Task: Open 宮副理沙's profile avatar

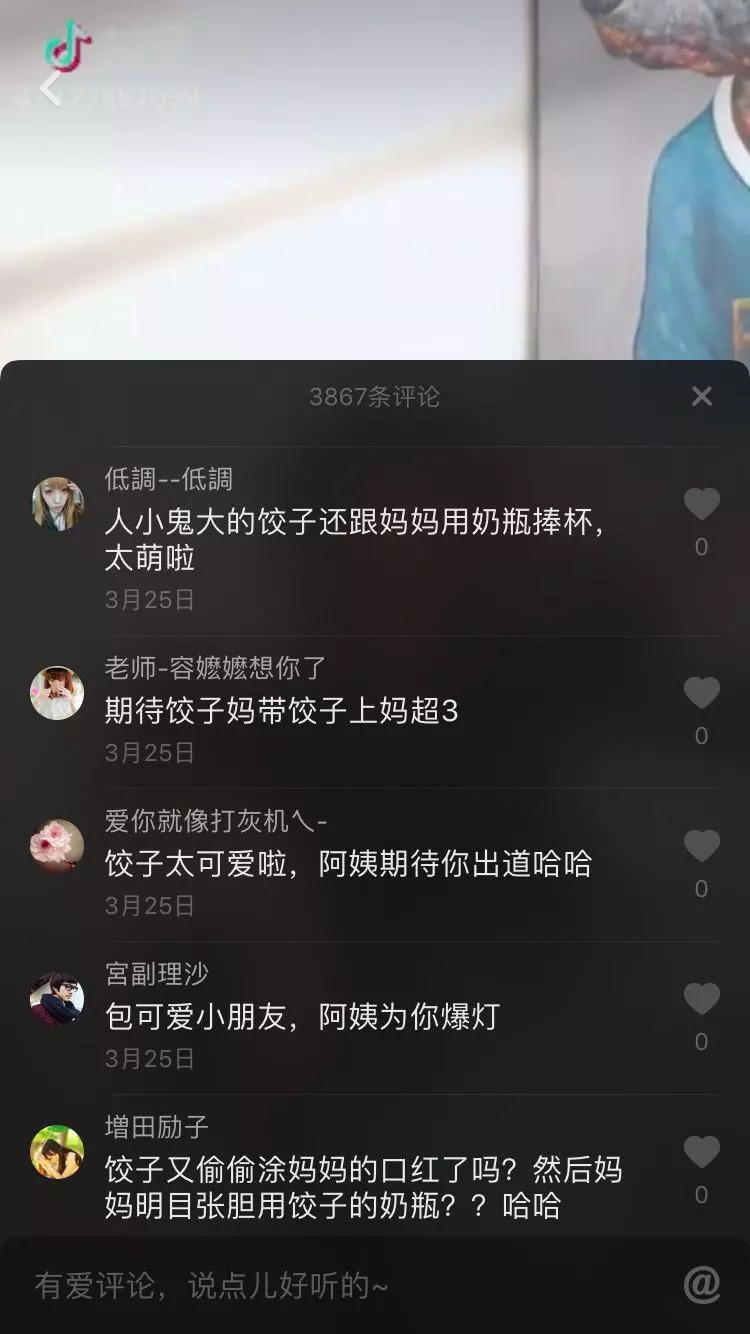Action: (57, 999)
